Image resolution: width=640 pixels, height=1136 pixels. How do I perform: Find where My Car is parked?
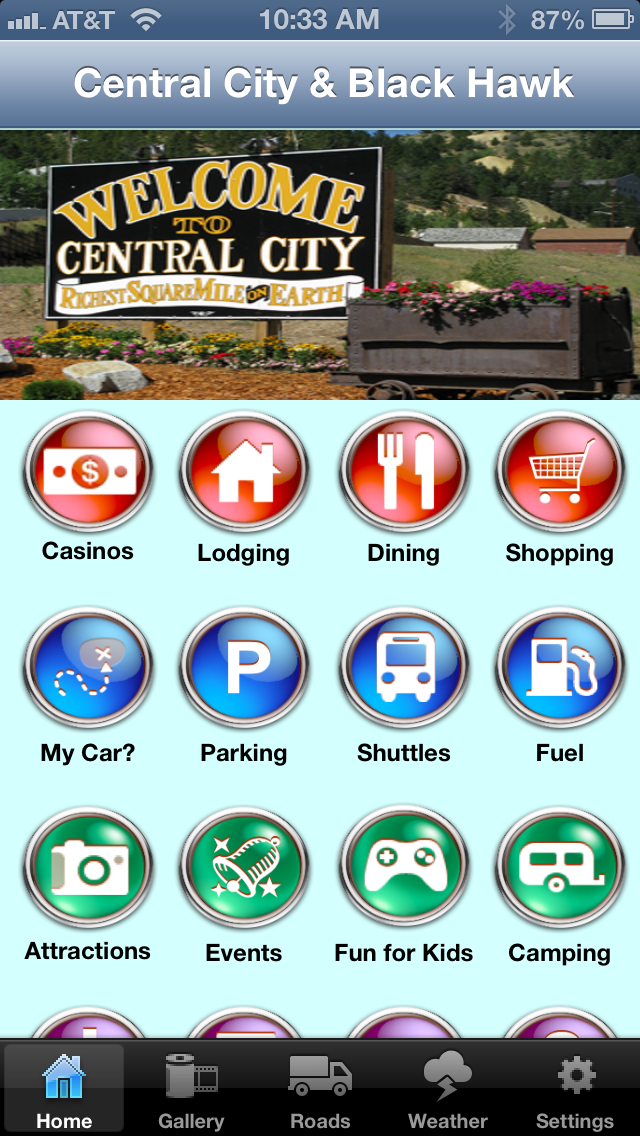88,671
